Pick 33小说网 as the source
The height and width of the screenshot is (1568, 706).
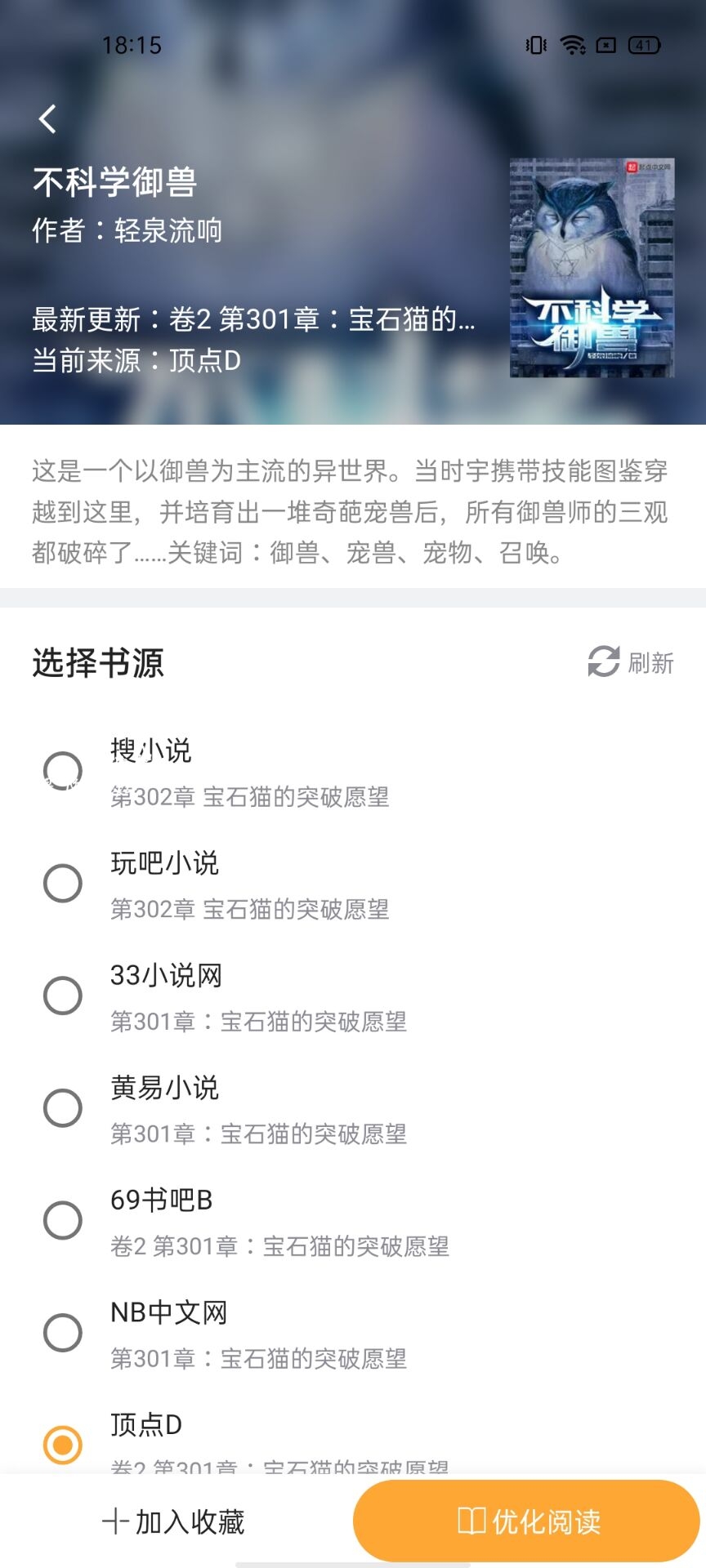tap(353, 996)
